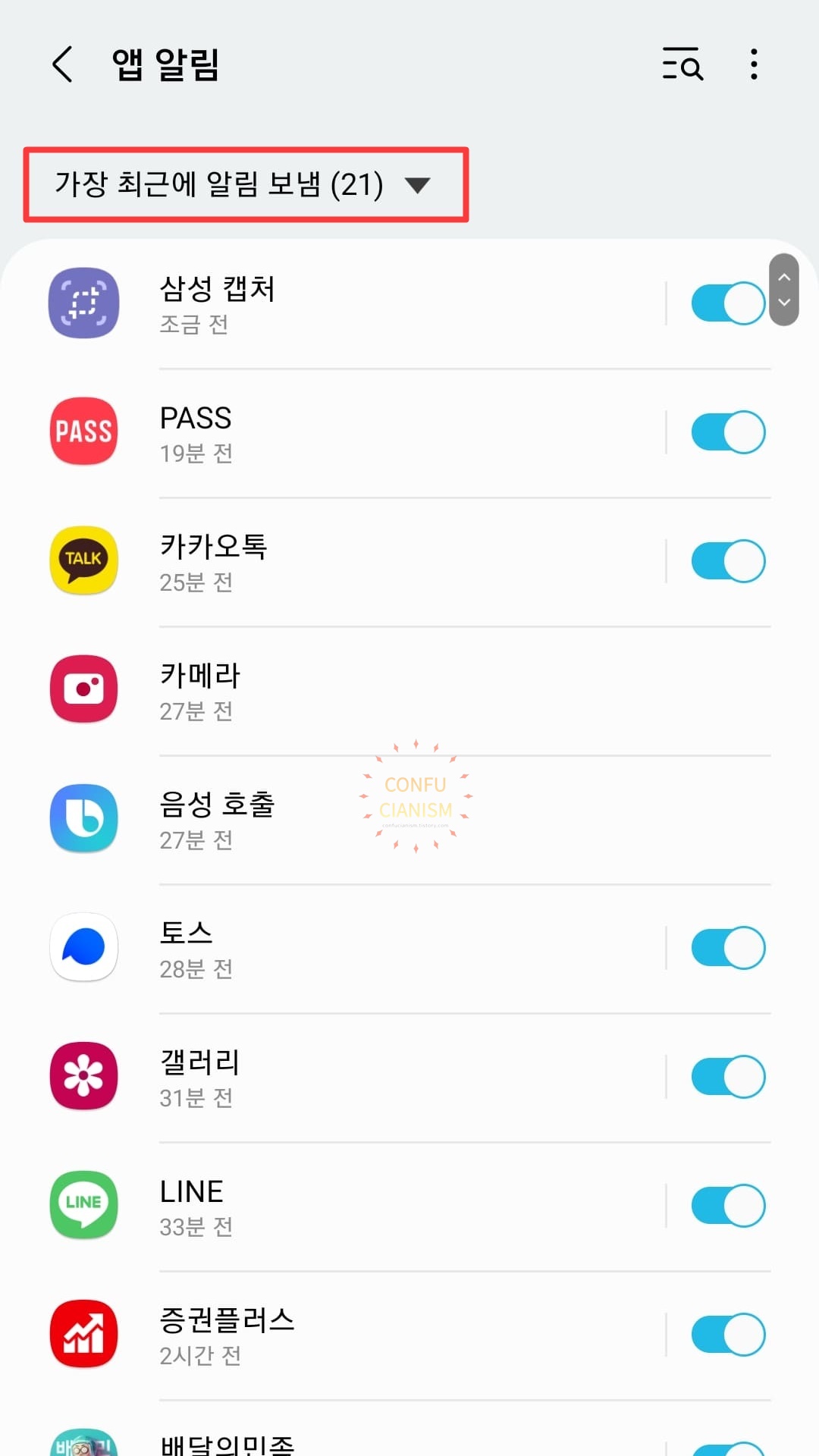This screenshot has height=1456, width=819.
Task: Tap the fast scroll handle
Action: pyautogui.click(x=784, y=290)
